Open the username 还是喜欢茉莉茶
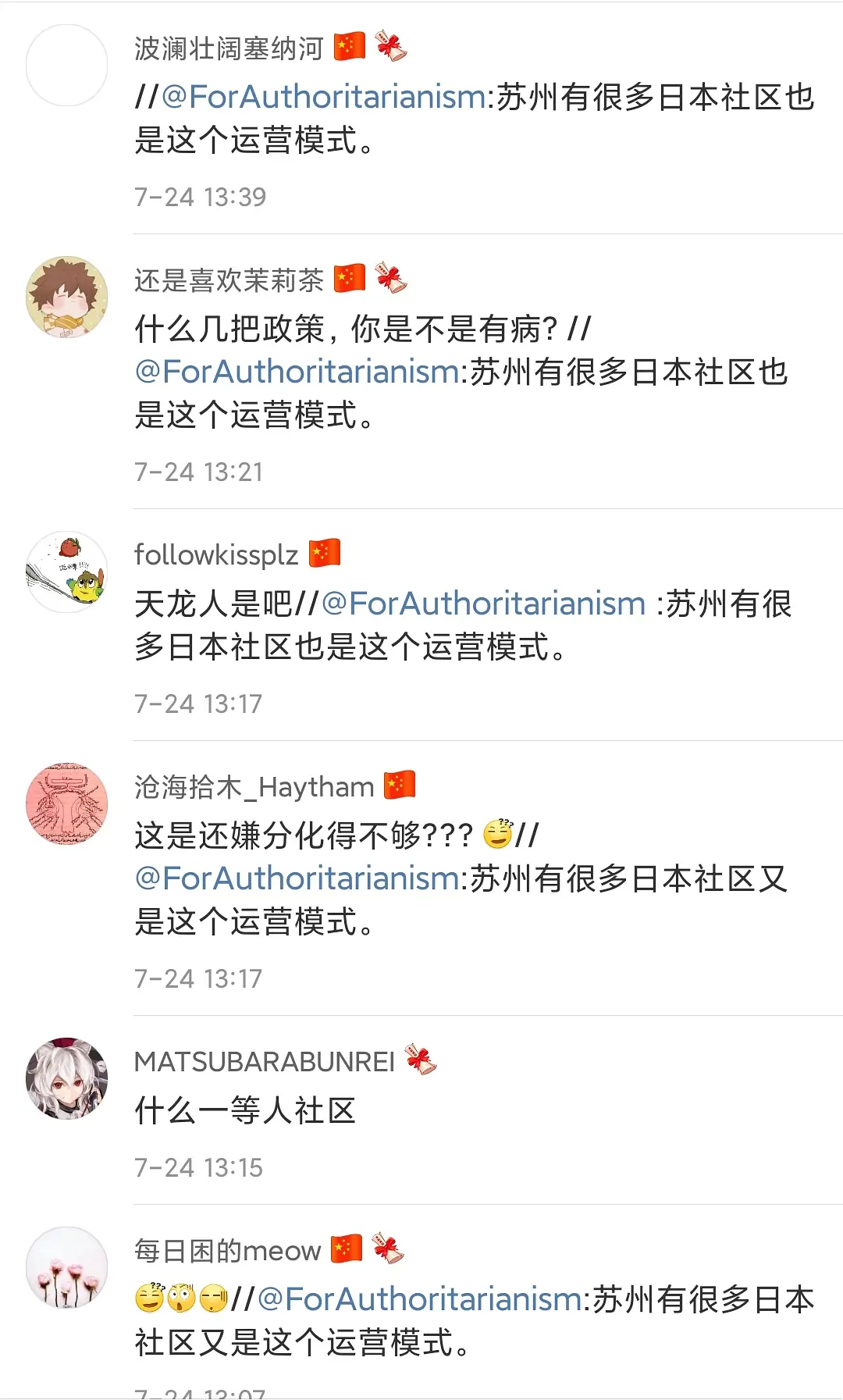 (x=228, y=280)
